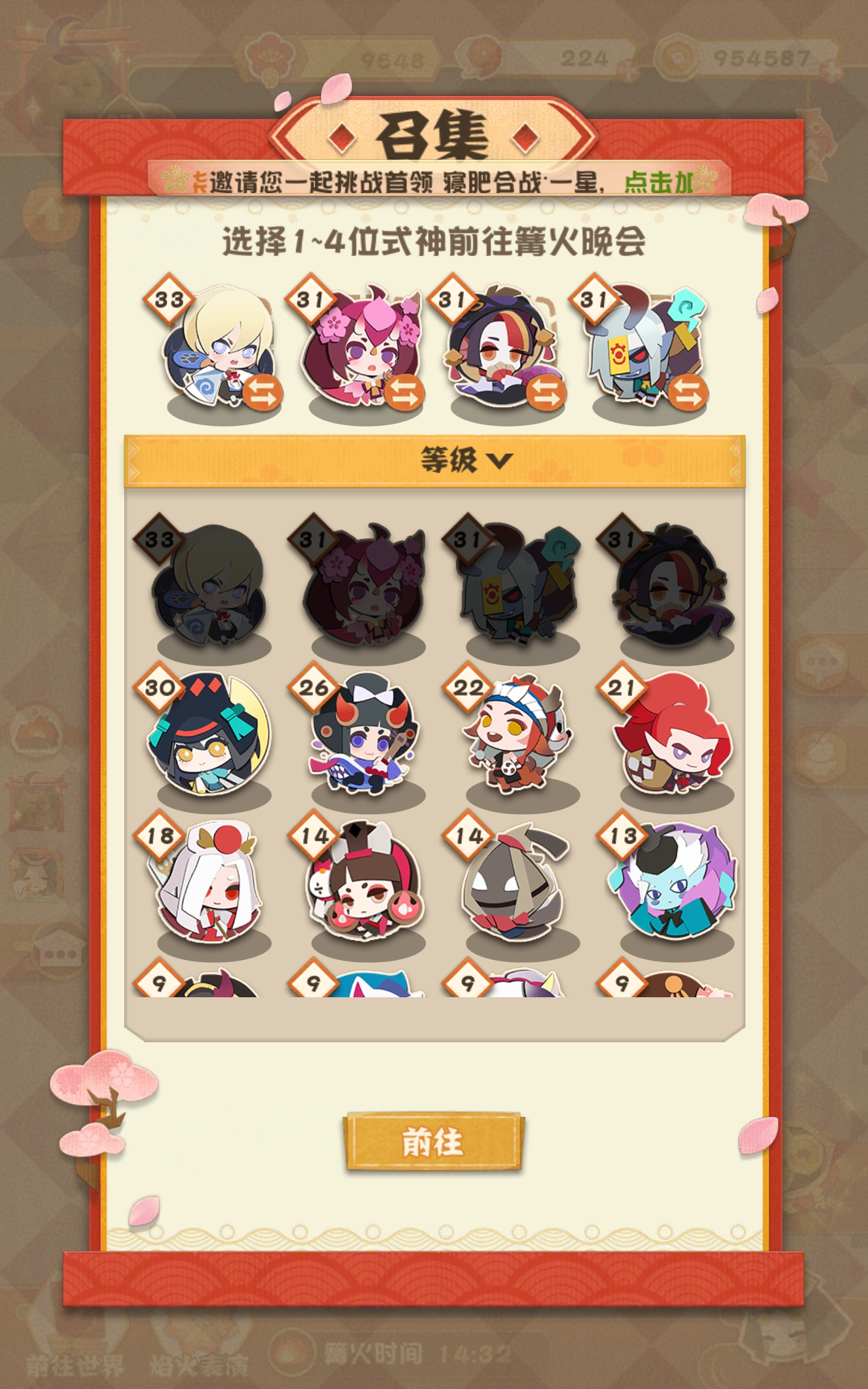Swap out the pink-haired level 31 shikigami
This screenshot has height=1389, width=868.
coord(404,393)
